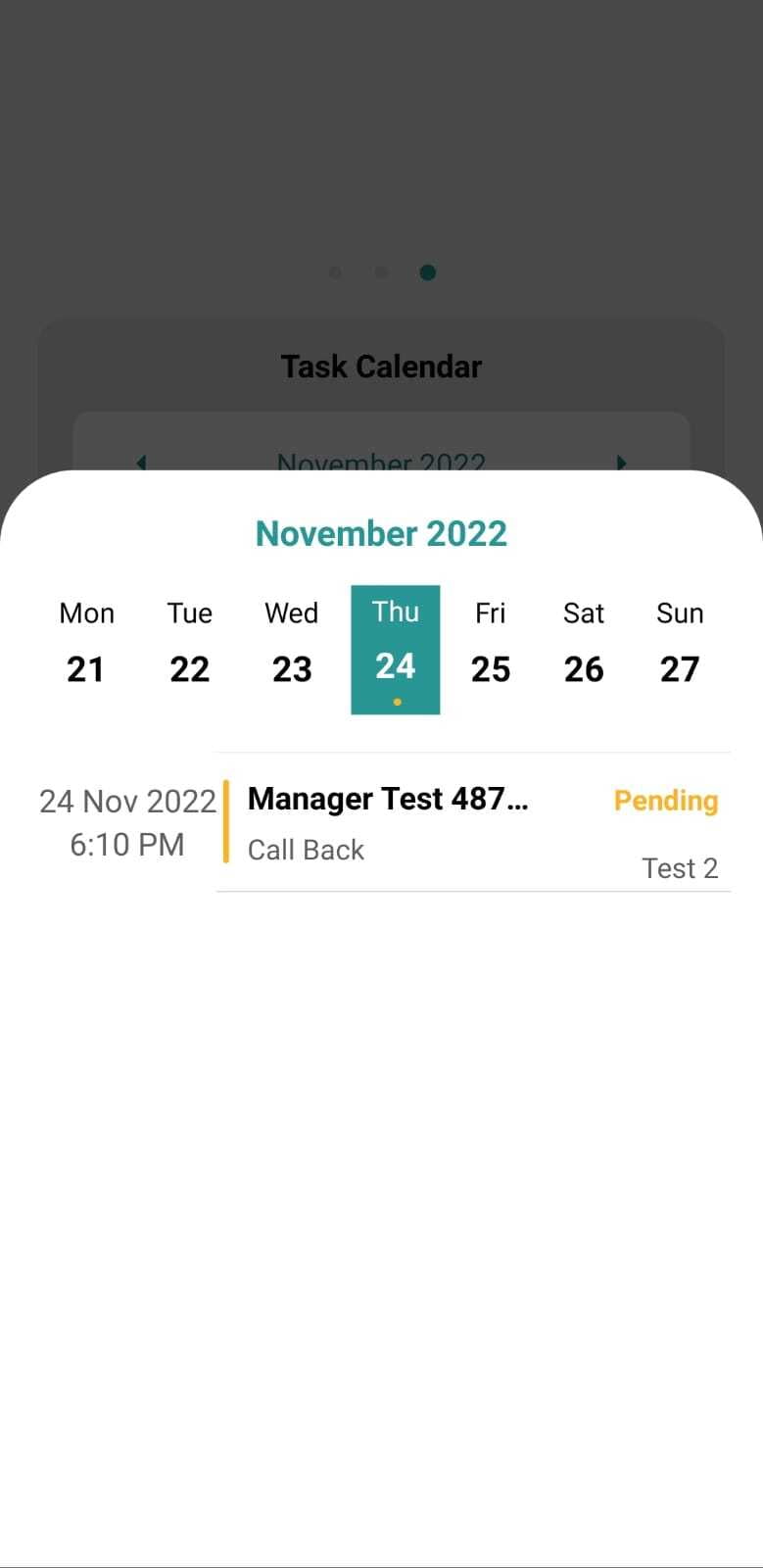Pick Friday 25 in the calendar
This screenshot has width=763, height=1568.
click(491, 644)
